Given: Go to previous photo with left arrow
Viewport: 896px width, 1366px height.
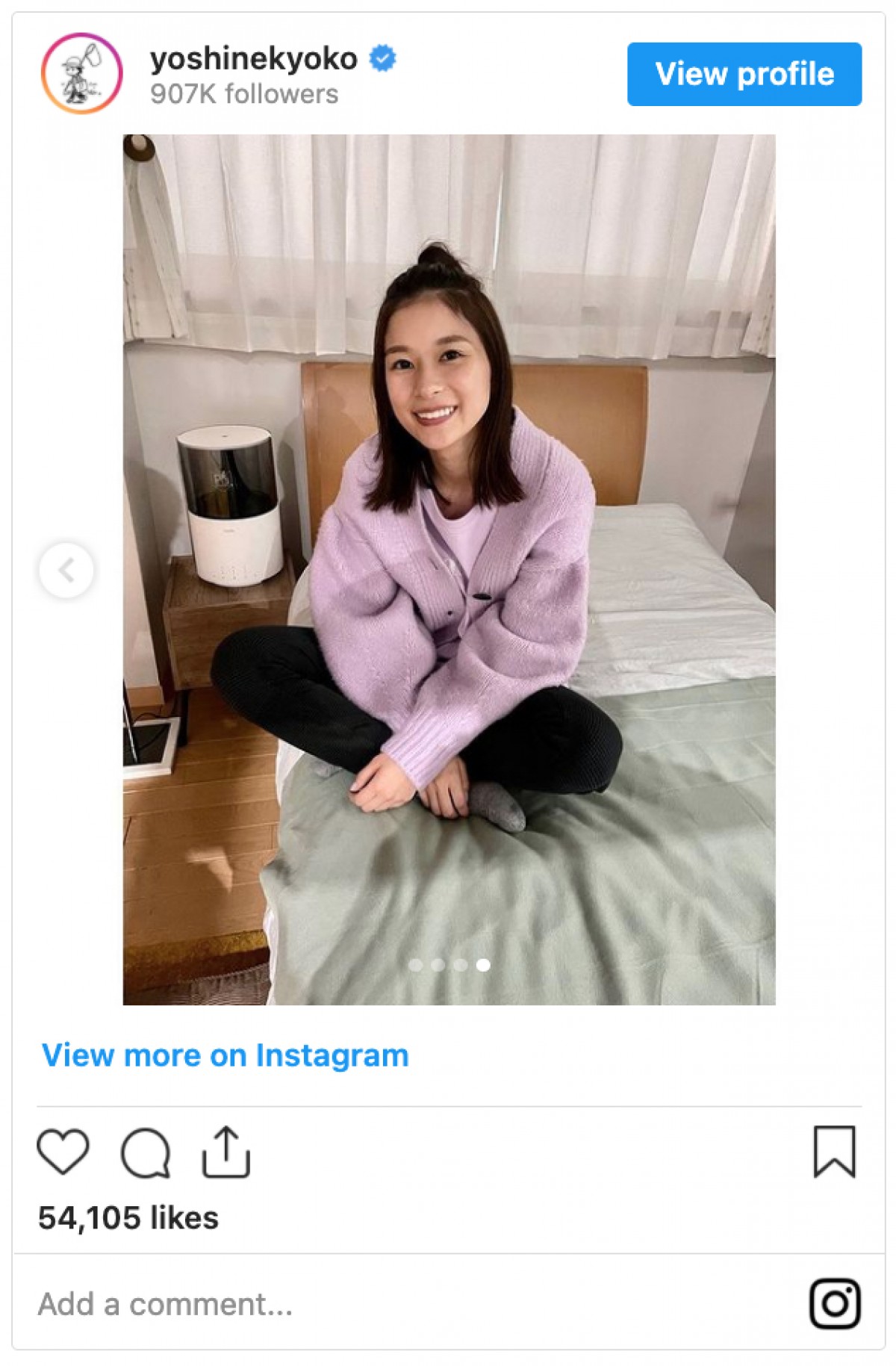Looking at the screenshot, I should 66,571.
